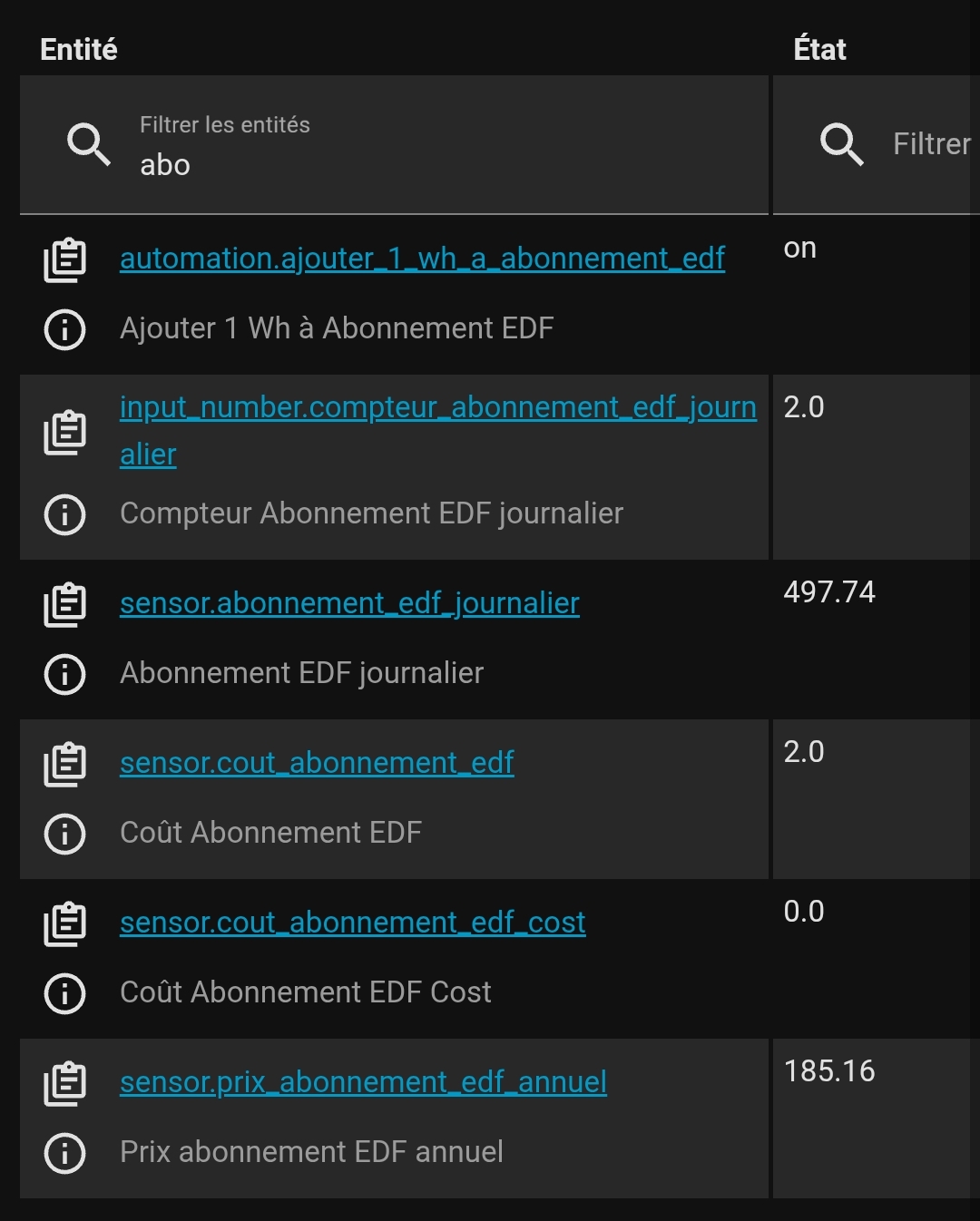Copy the input_number.compteur_abonnement_edf_journalier ID

tap(65, 432)
